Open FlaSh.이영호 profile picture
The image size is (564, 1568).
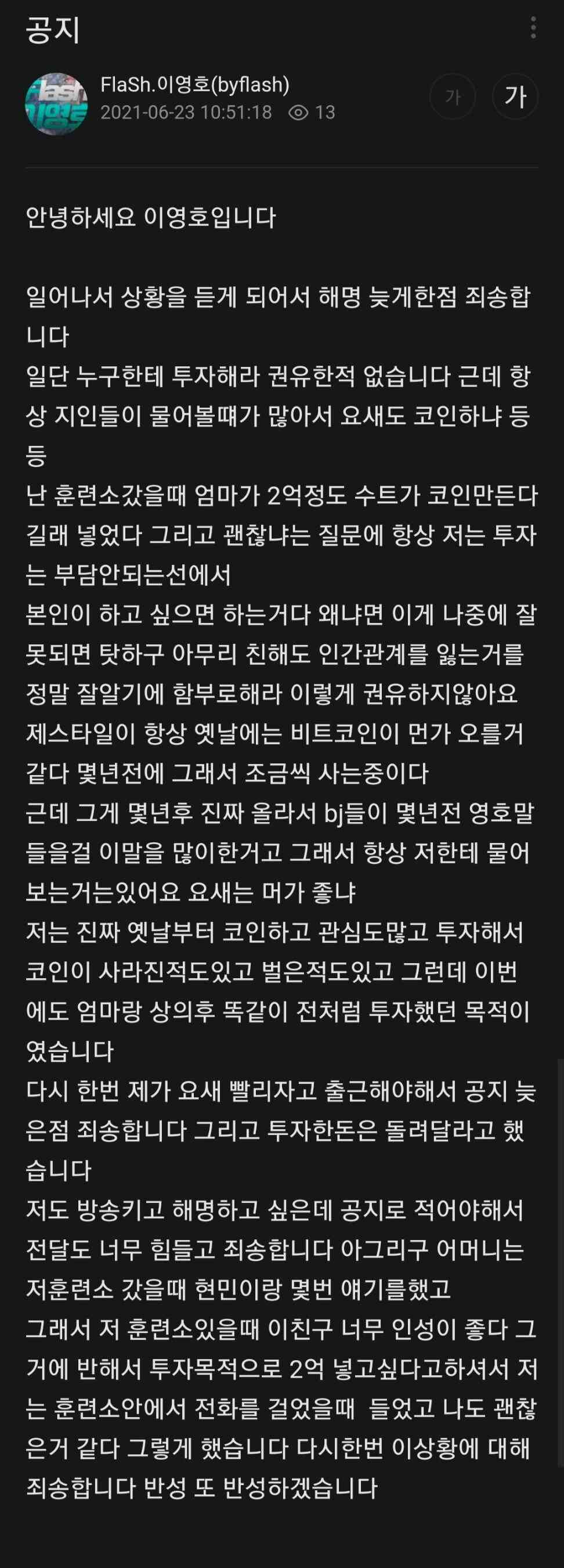pyautogui.click(x=56, y=104)
